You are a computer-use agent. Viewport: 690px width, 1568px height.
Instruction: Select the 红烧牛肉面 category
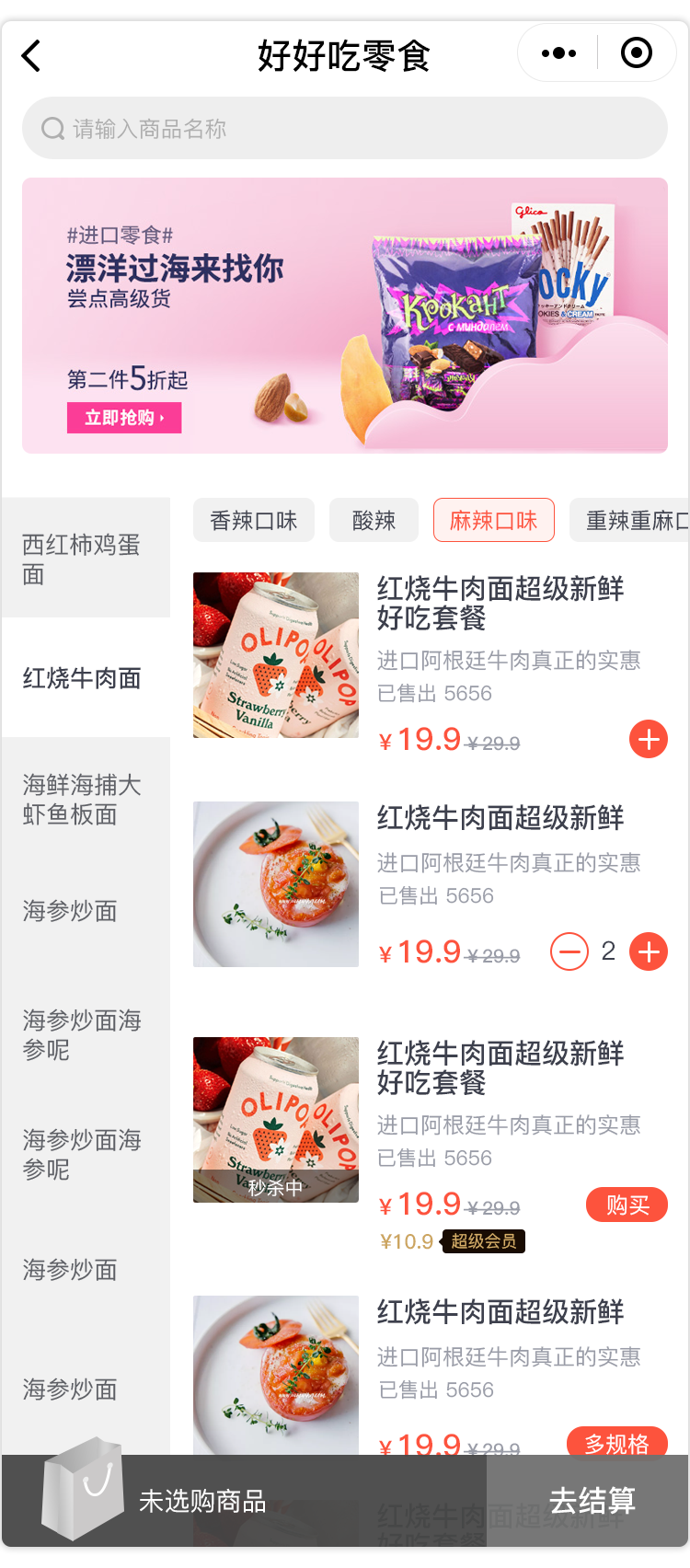(85, 678)
